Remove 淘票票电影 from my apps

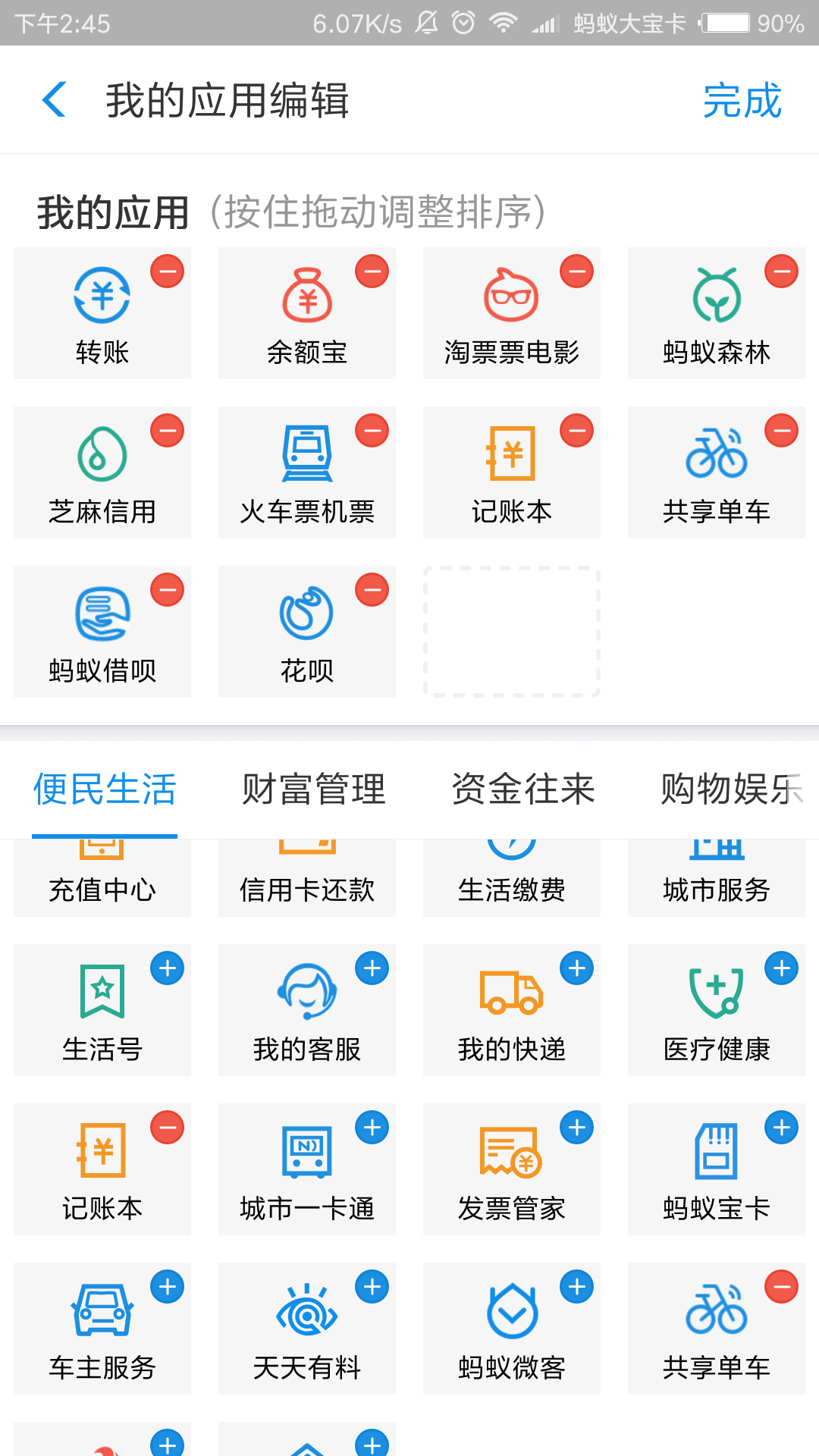576,271
